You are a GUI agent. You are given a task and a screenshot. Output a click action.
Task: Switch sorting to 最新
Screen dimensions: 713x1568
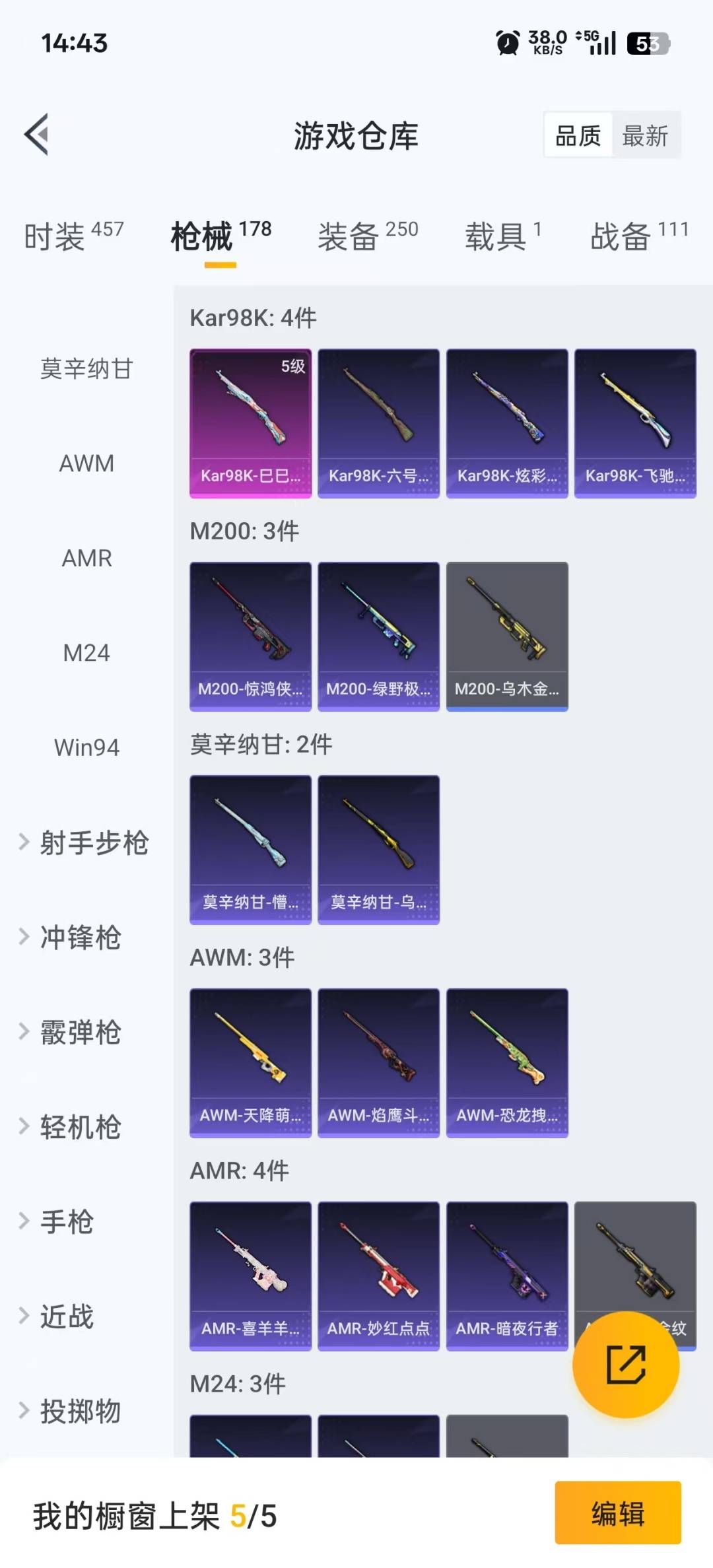645,135
